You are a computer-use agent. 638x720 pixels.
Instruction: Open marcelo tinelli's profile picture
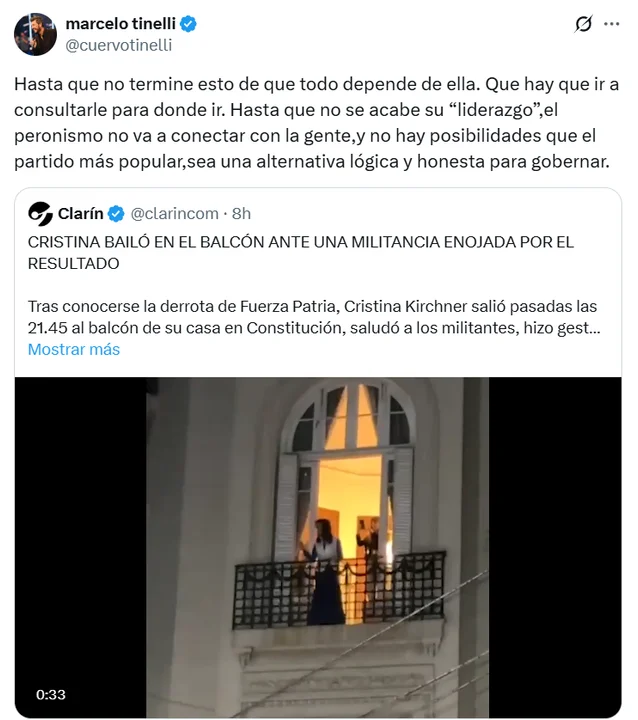(35, 34)
